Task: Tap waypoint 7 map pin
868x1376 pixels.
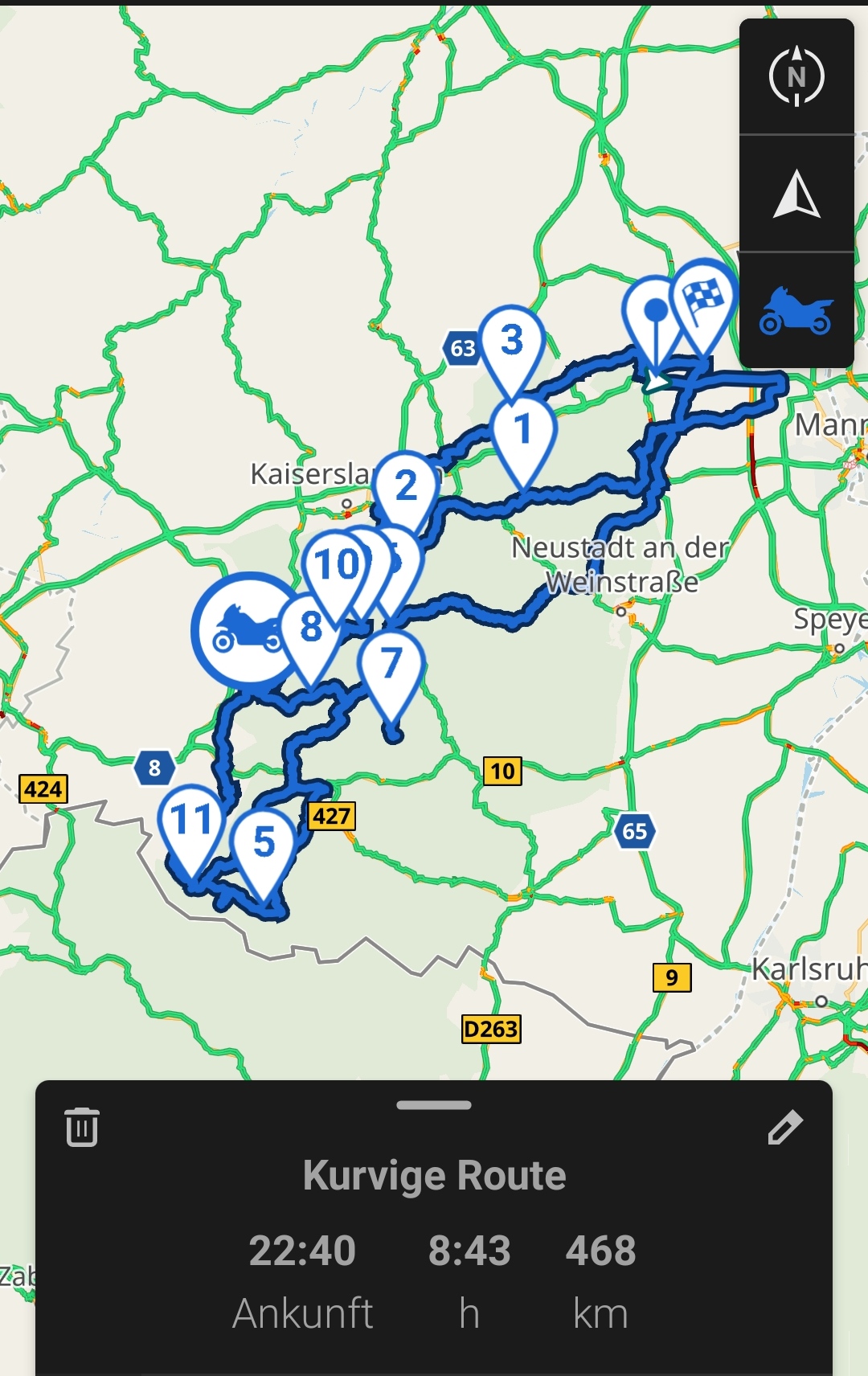Action: click(x=391, y=664)
